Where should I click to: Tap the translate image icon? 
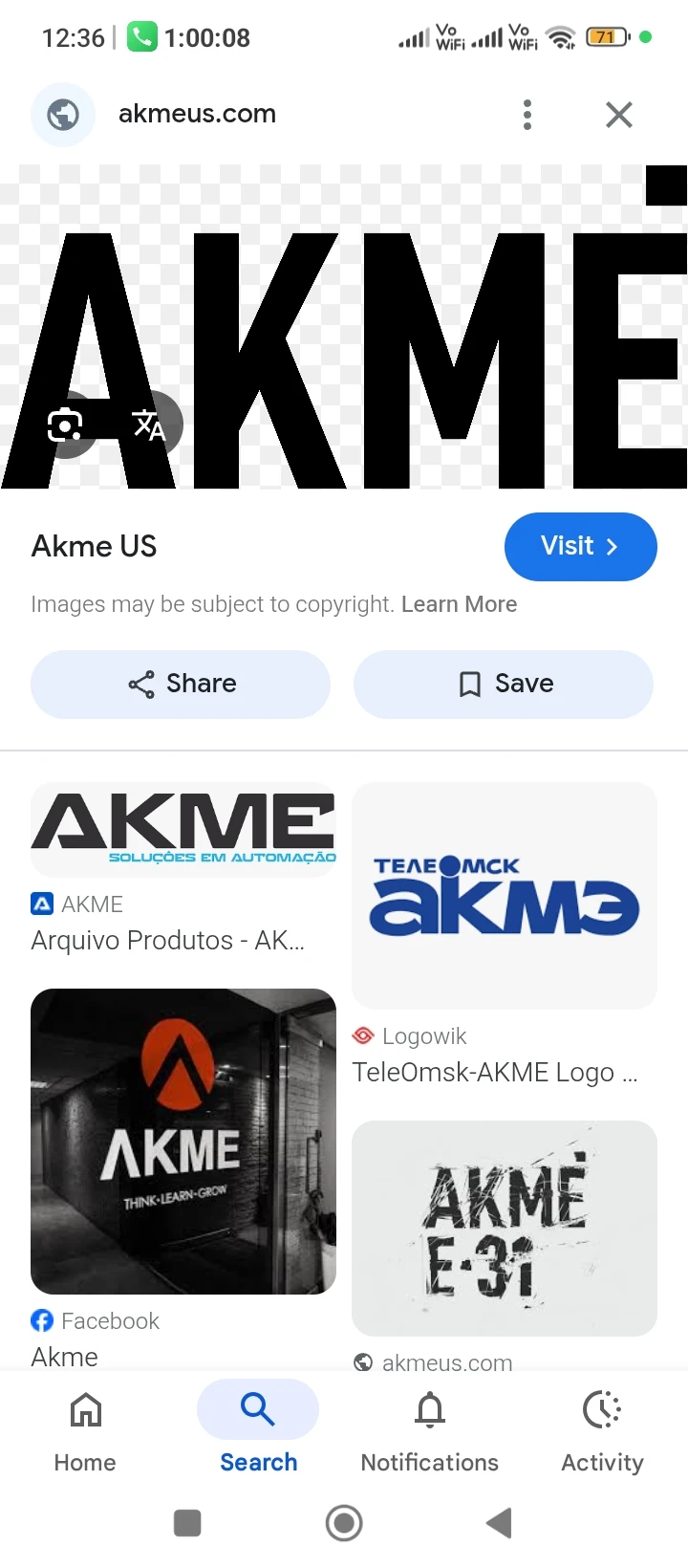148,424
